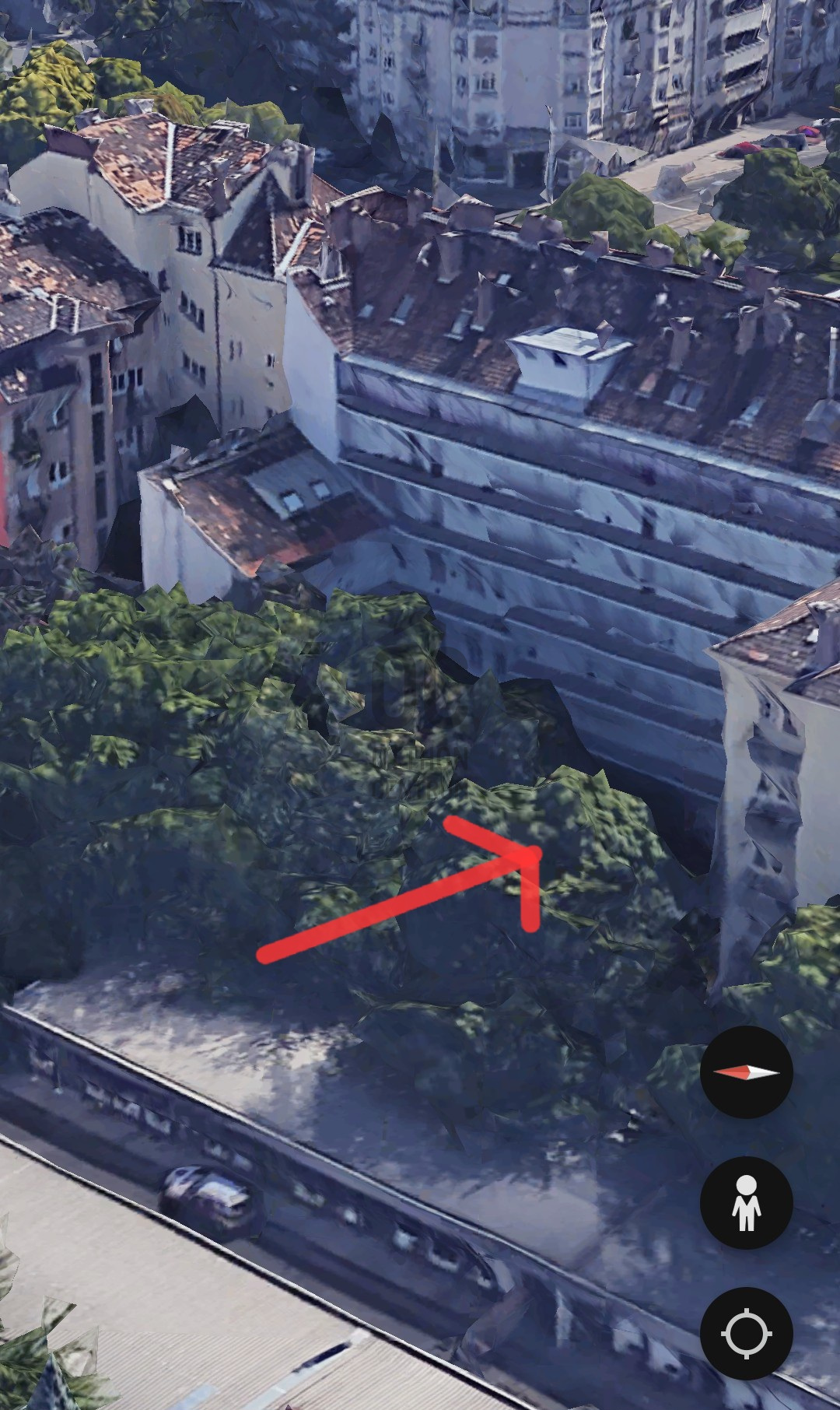
Task: Center the map on my location
Action: 746,1334
